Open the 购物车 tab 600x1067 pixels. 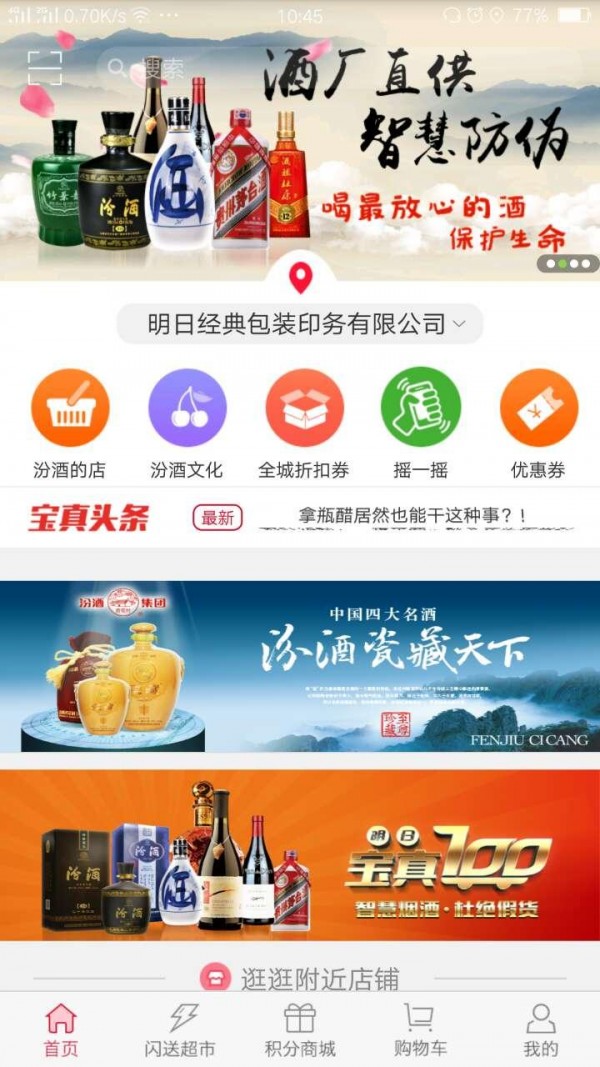[x=420, y=1030]
